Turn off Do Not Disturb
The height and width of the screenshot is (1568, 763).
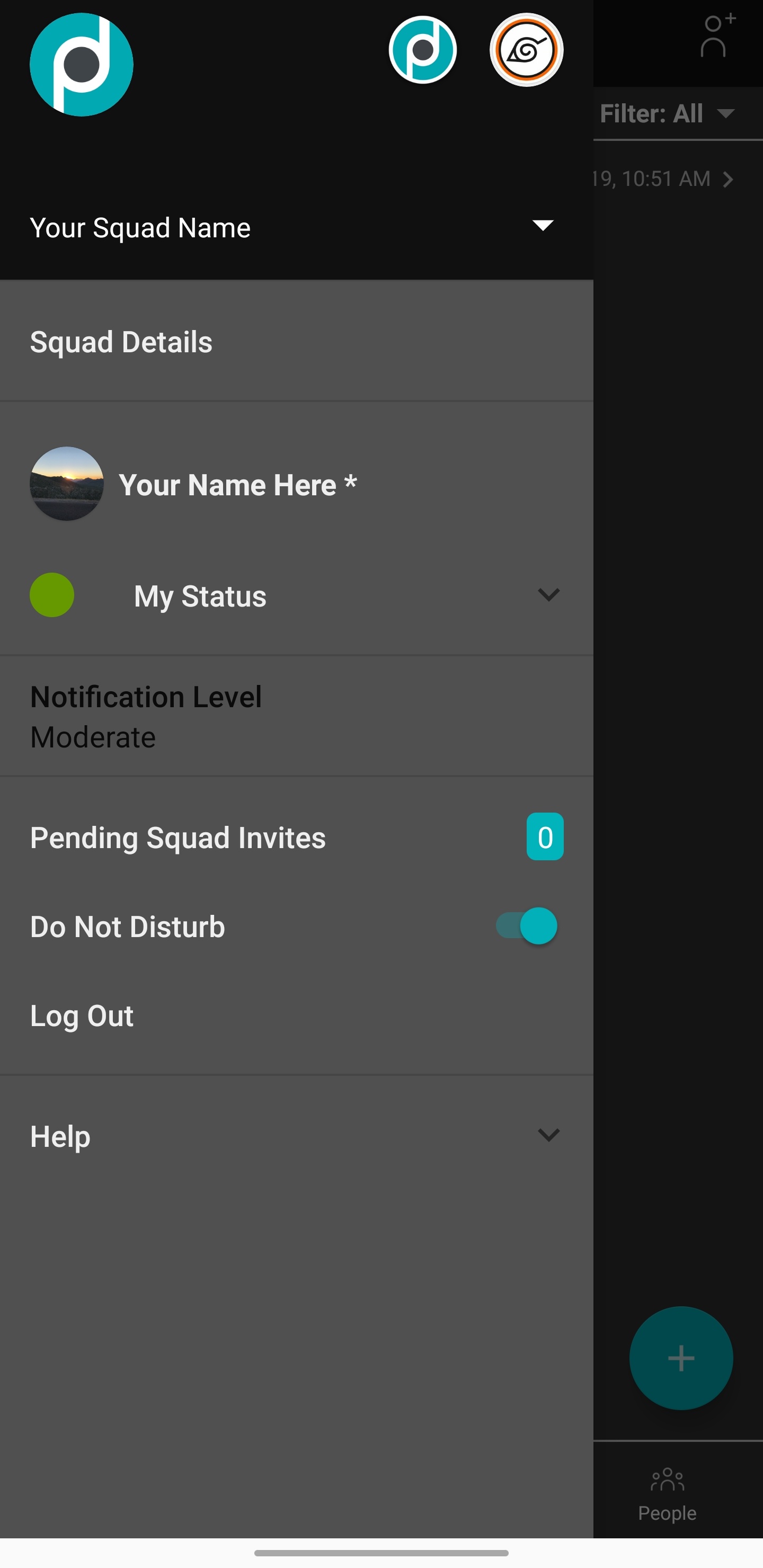(527, 926)
